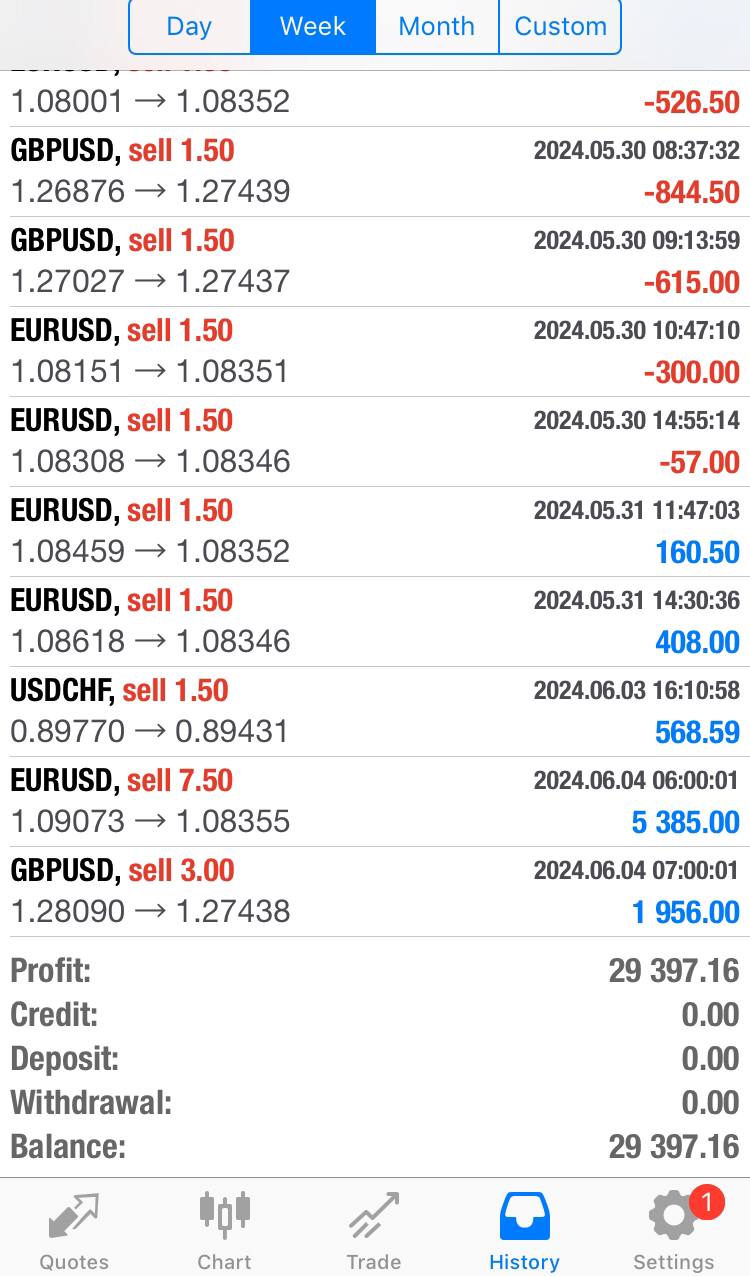Tap the History tab
This screenshot has width=750, height=1276.
524,1230
